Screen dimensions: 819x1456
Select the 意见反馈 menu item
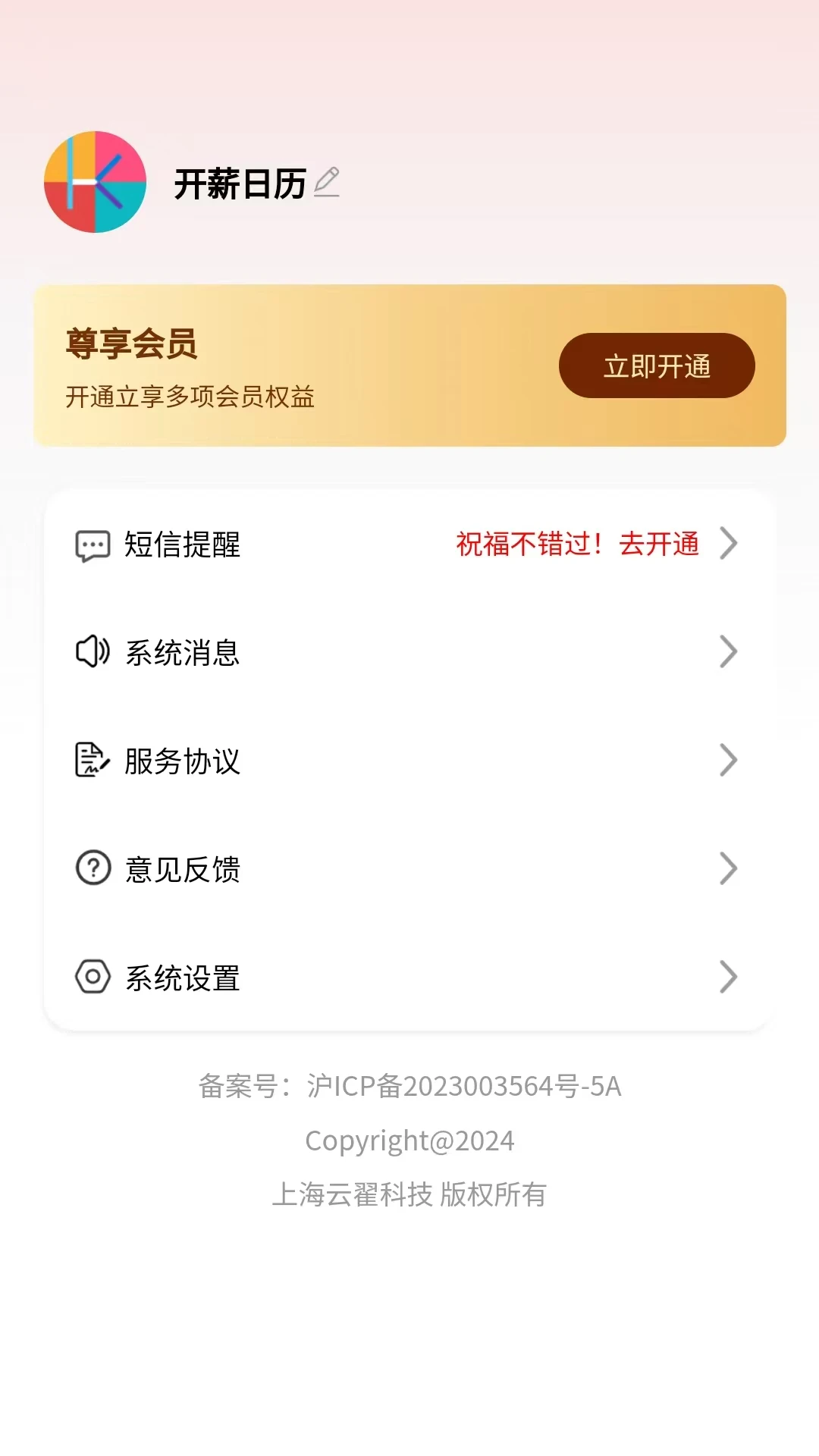pos(182,870)
